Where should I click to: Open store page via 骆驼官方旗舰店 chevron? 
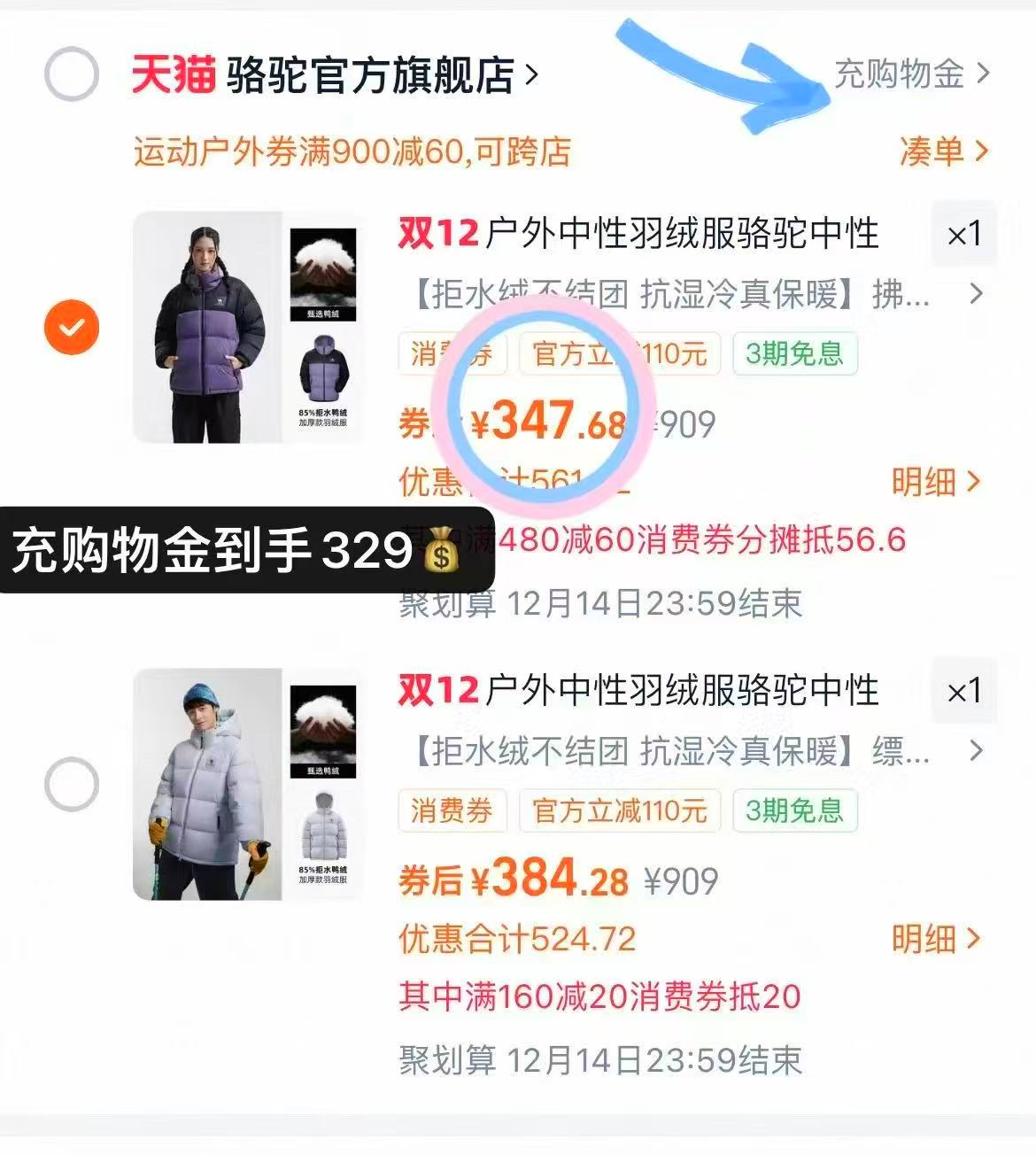tap(530, 75)
